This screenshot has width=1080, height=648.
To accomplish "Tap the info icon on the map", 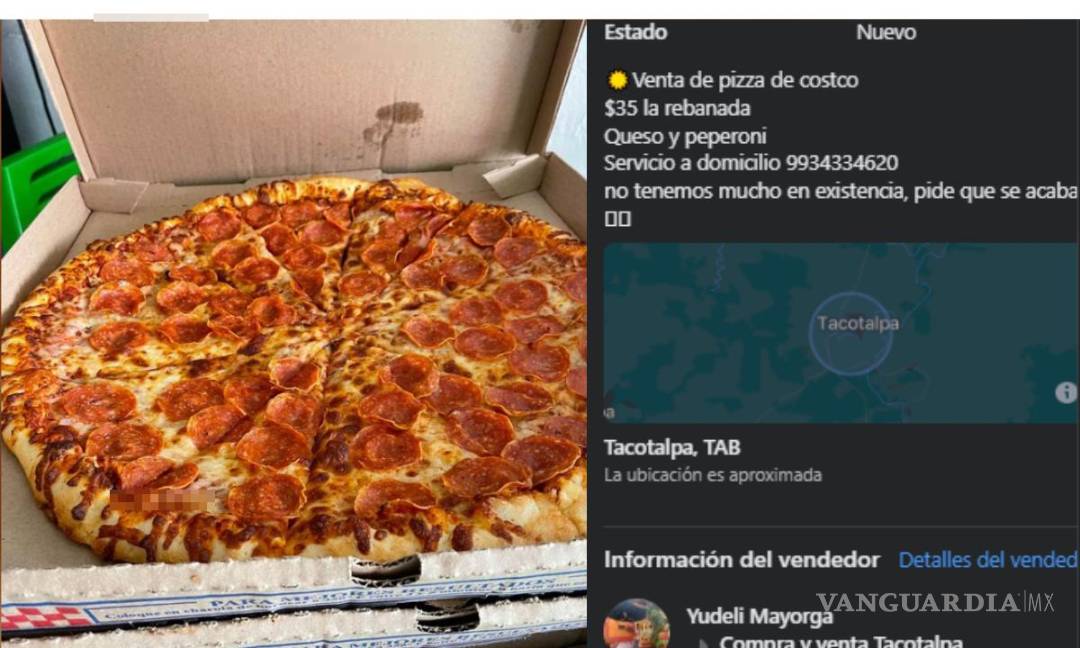I will (1066, 393).
